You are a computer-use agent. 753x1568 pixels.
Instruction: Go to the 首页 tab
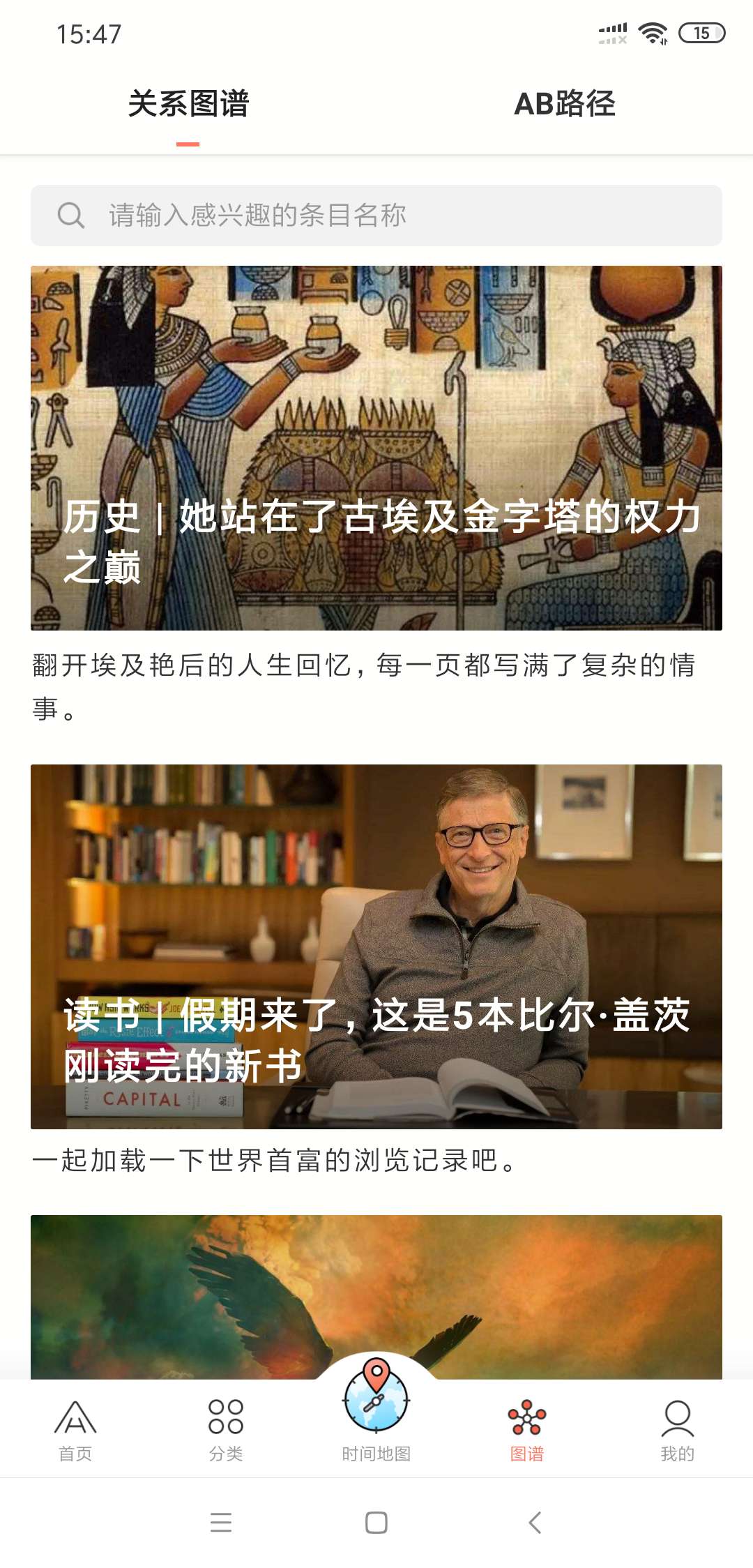pyautogui.click(x=75, y=1430)
